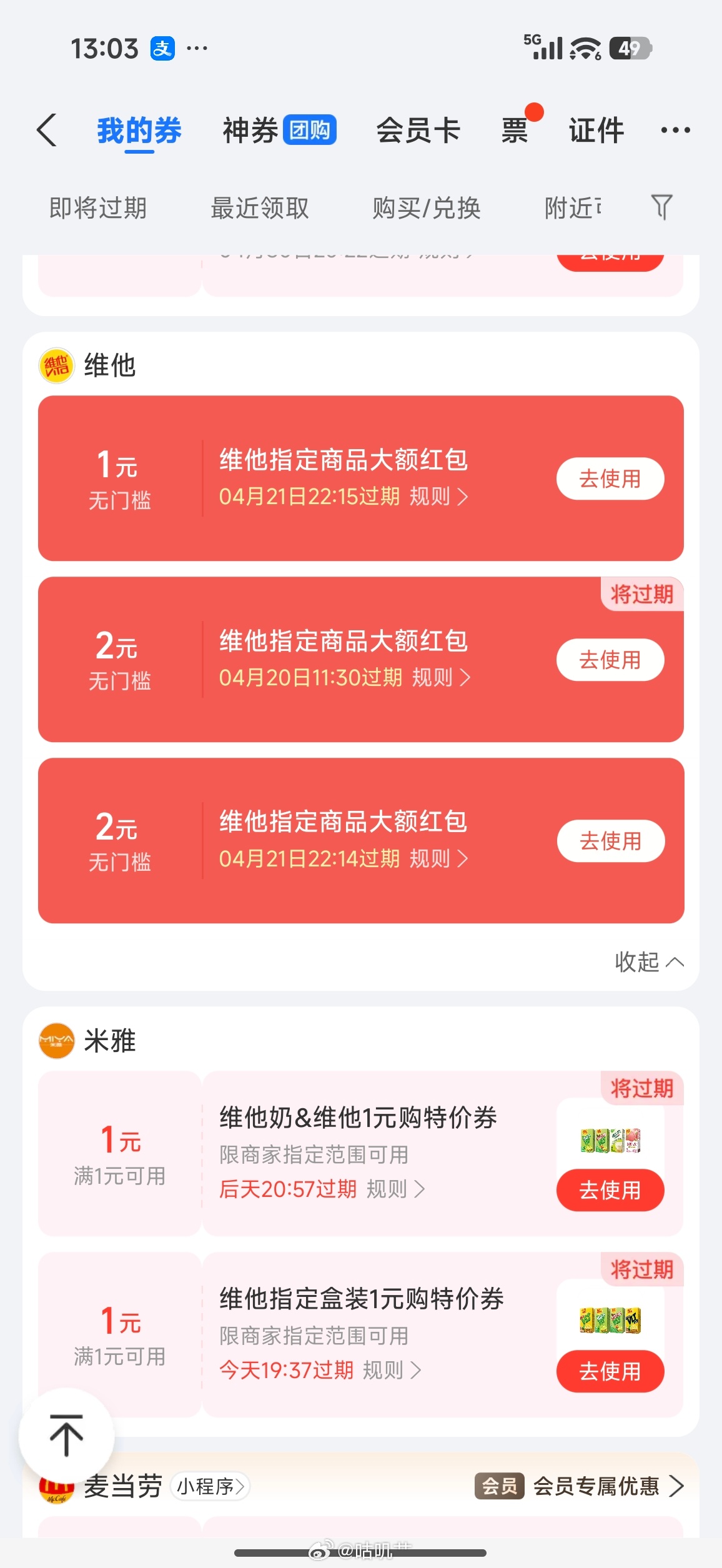Select the 最近领取 filter
This screenshot has height=1568, width=722.
click(260, 208)
